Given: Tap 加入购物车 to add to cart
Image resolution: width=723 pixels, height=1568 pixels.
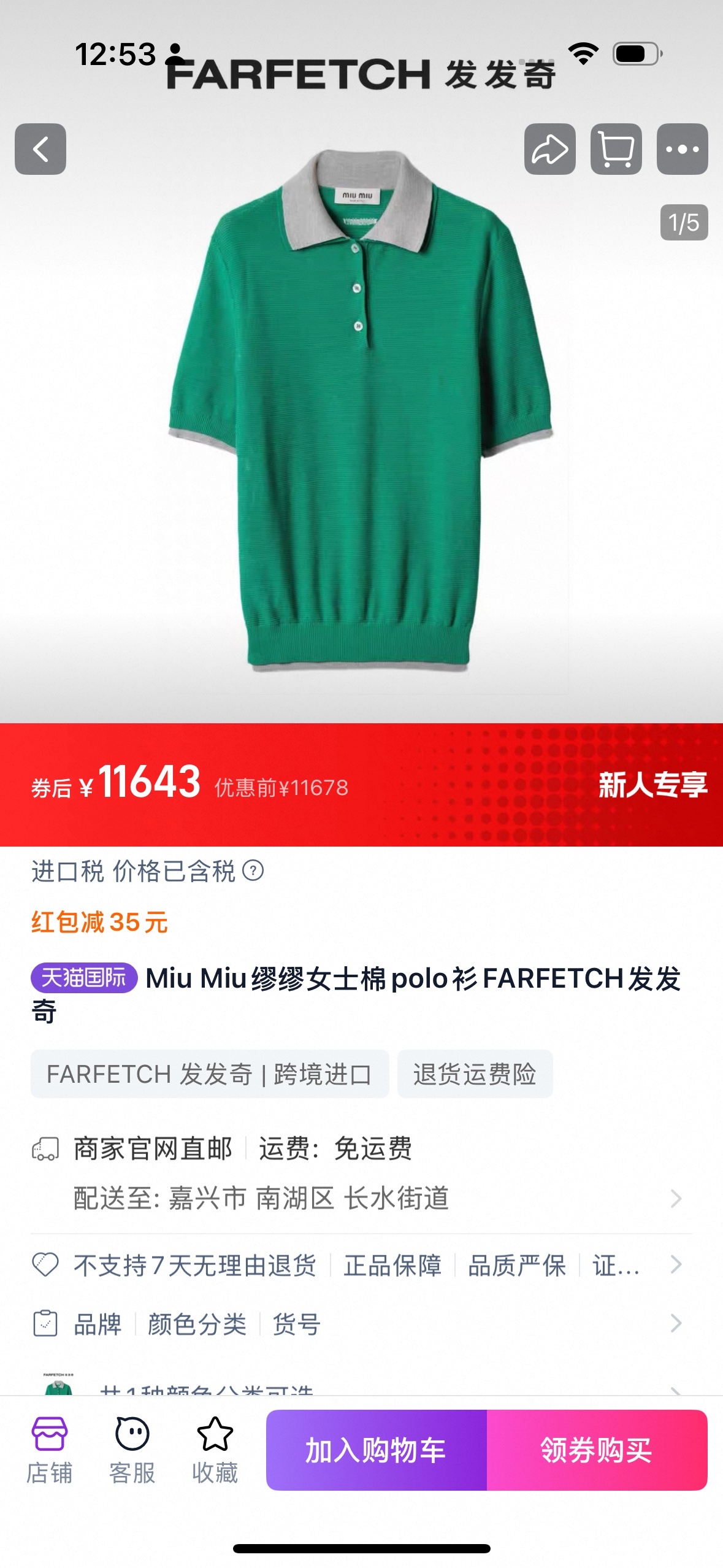Looking at the screenshot, I should [x=376, y=1450].
